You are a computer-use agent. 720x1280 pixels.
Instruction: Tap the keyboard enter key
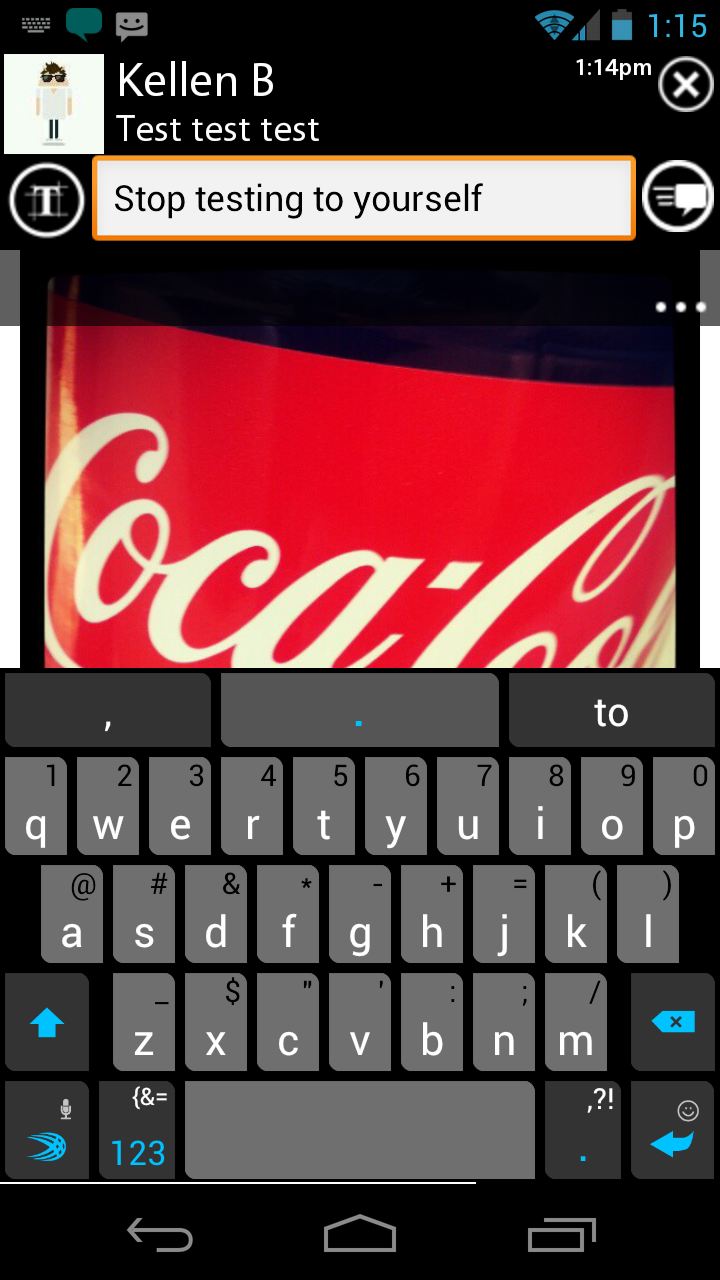click(672, 1130)
